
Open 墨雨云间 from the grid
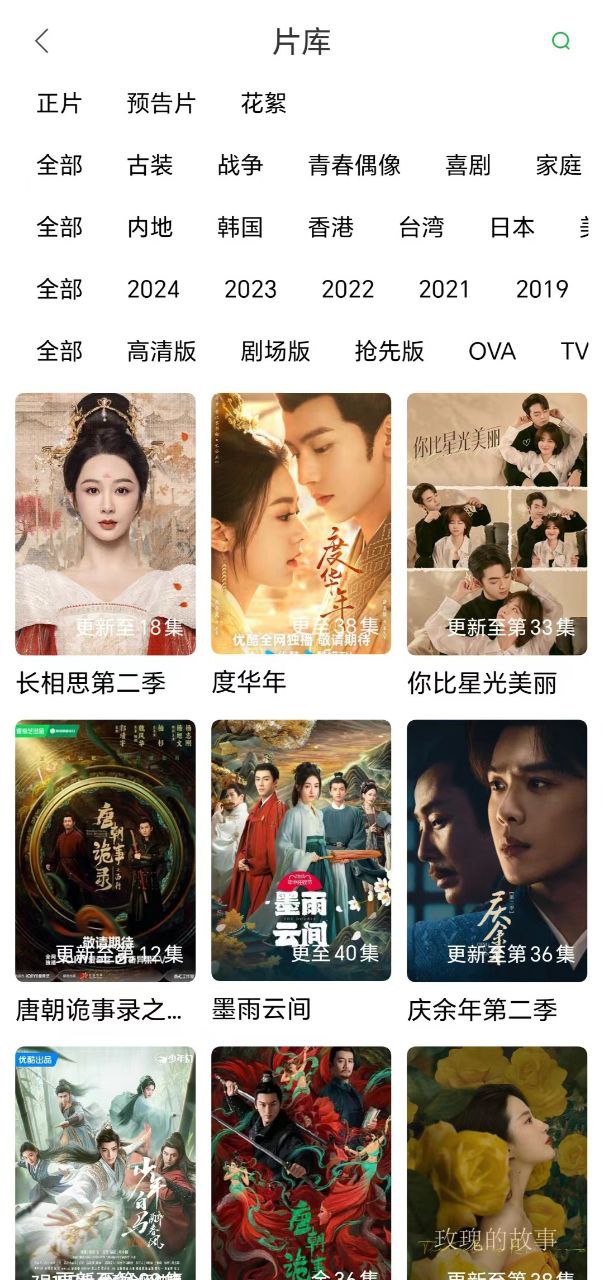point(301,851)
